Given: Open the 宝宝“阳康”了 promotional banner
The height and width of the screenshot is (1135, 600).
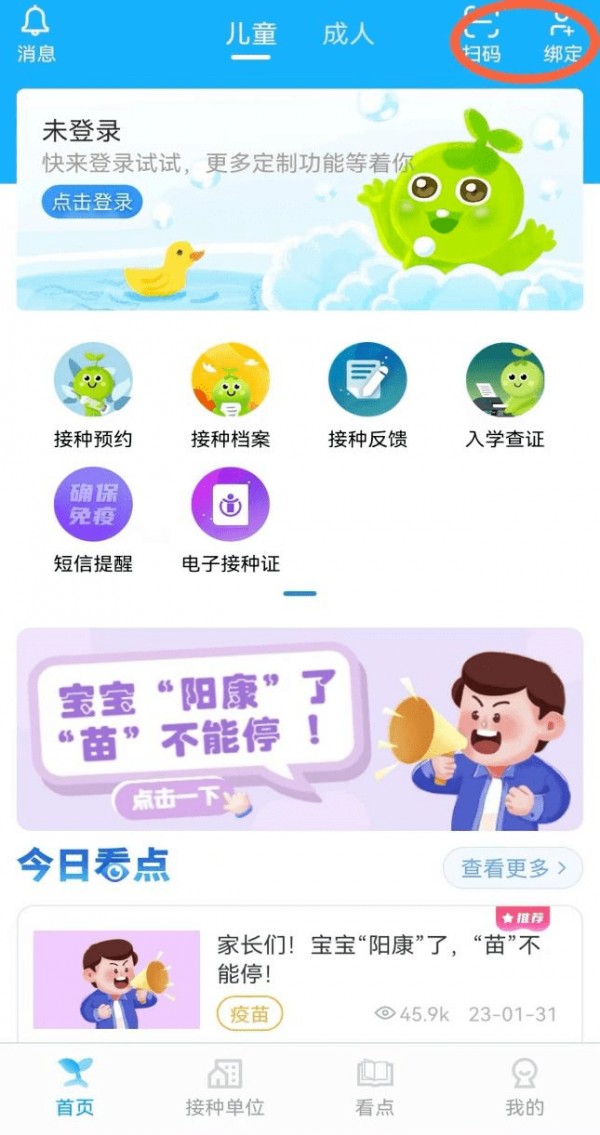Looking at the screenshot, I should click(300, 729).
